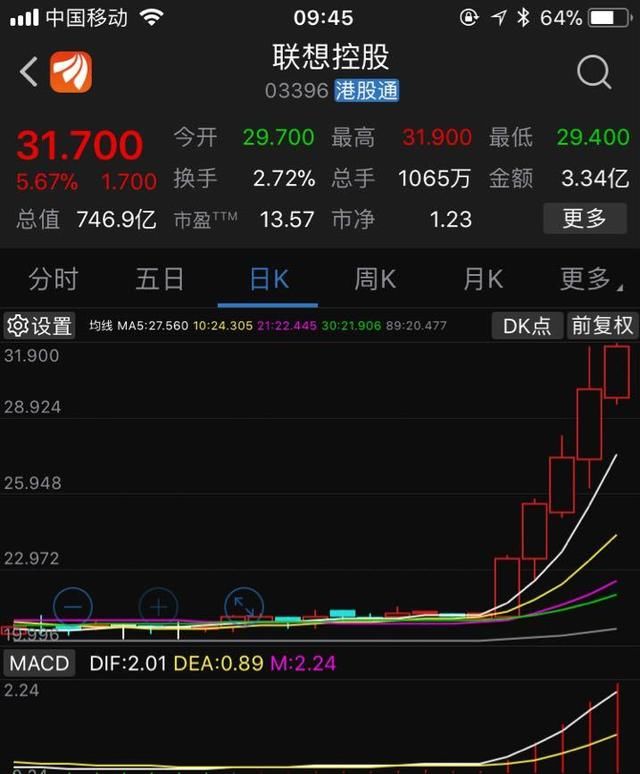Expand the chart to full screen

click(241, 606)
